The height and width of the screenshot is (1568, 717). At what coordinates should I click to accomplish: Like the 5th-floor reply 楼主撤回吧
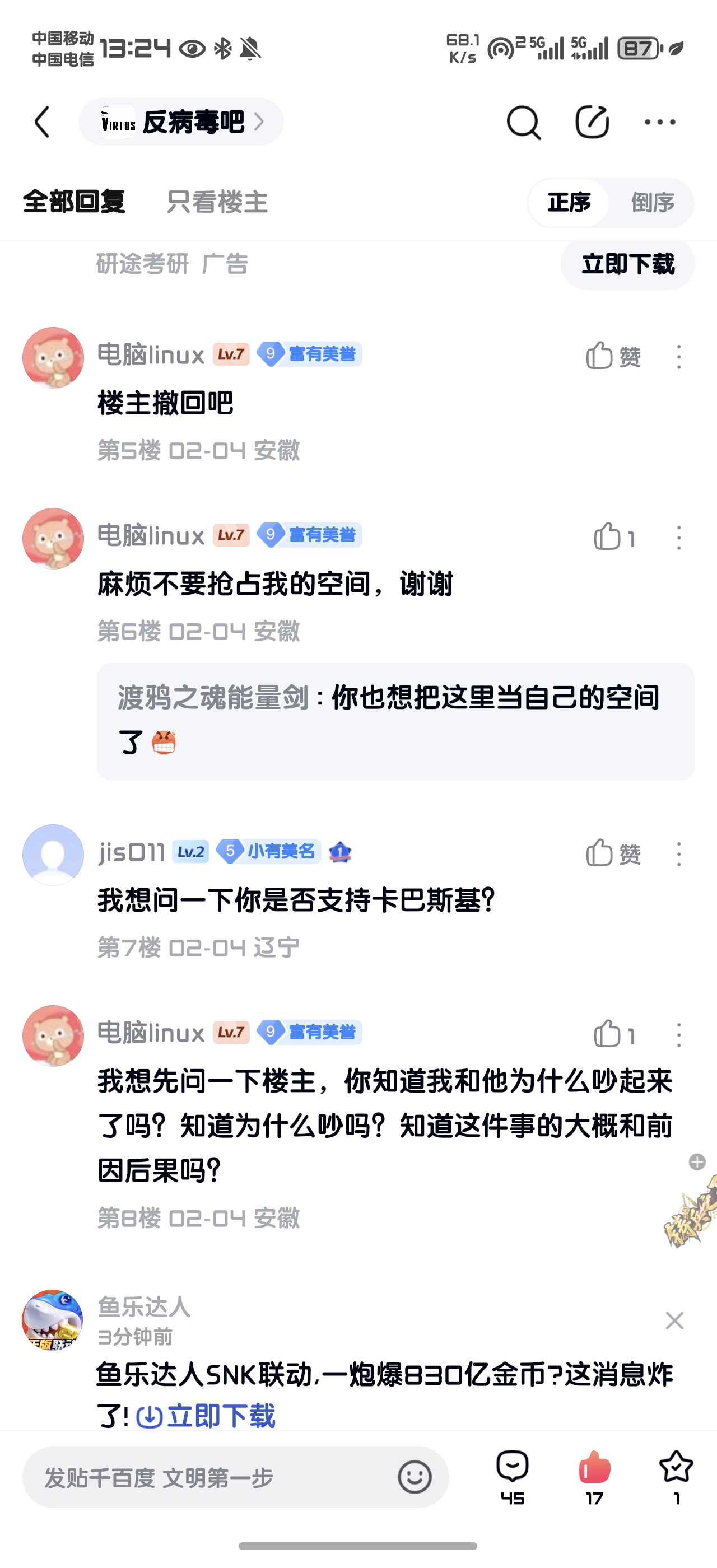click(612, 356)
